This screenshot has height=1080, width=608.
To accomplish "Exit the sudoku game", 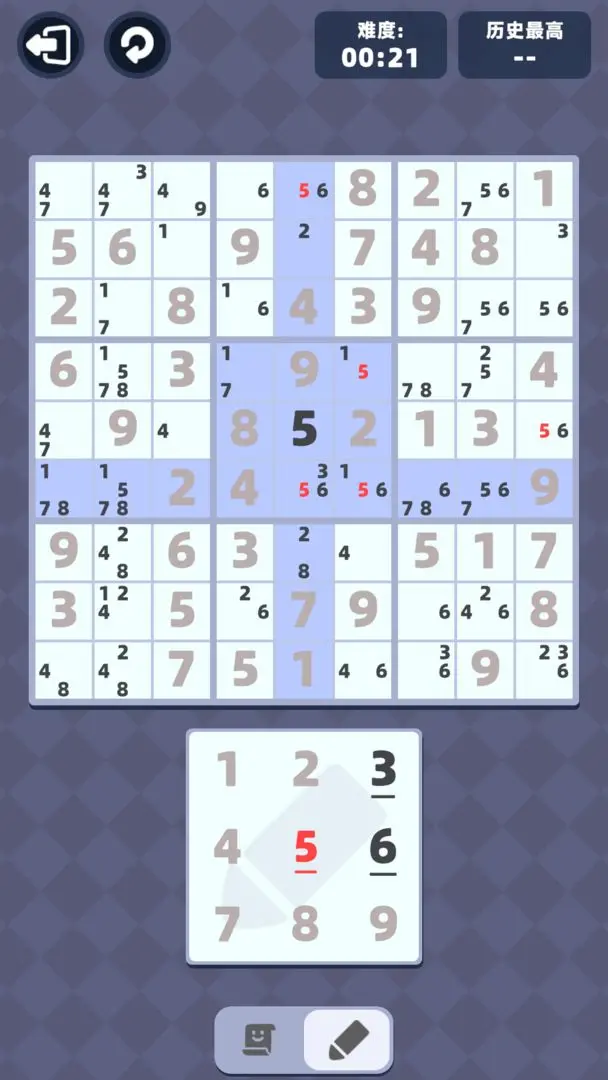I will [x=49, y=45].
